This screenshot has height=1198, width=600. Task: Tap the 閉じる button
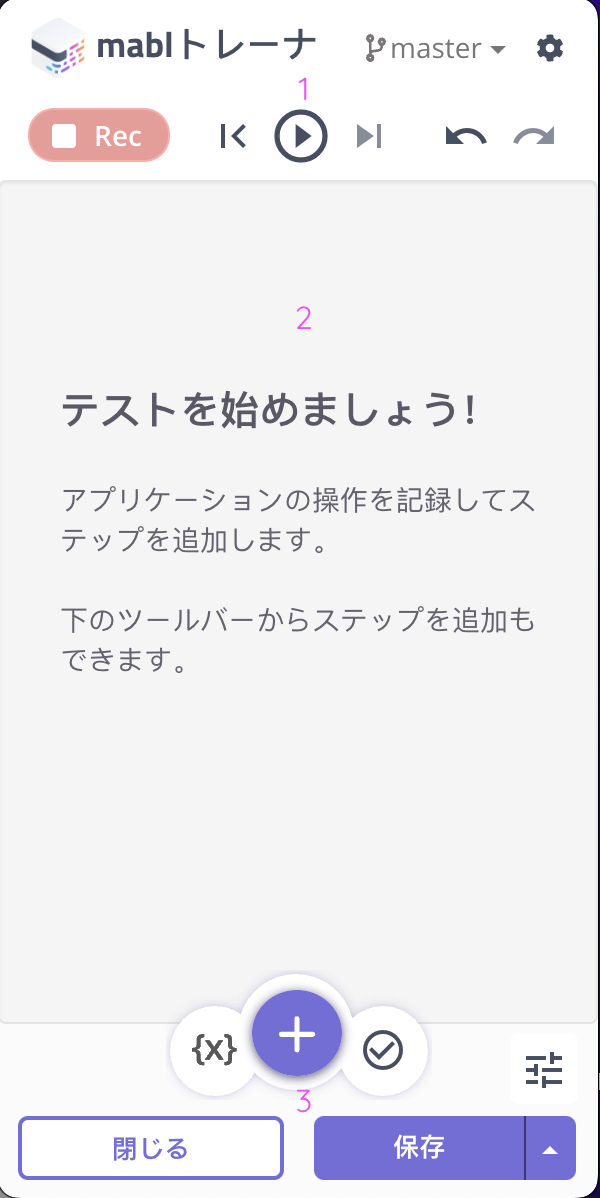coord(151,1148)
